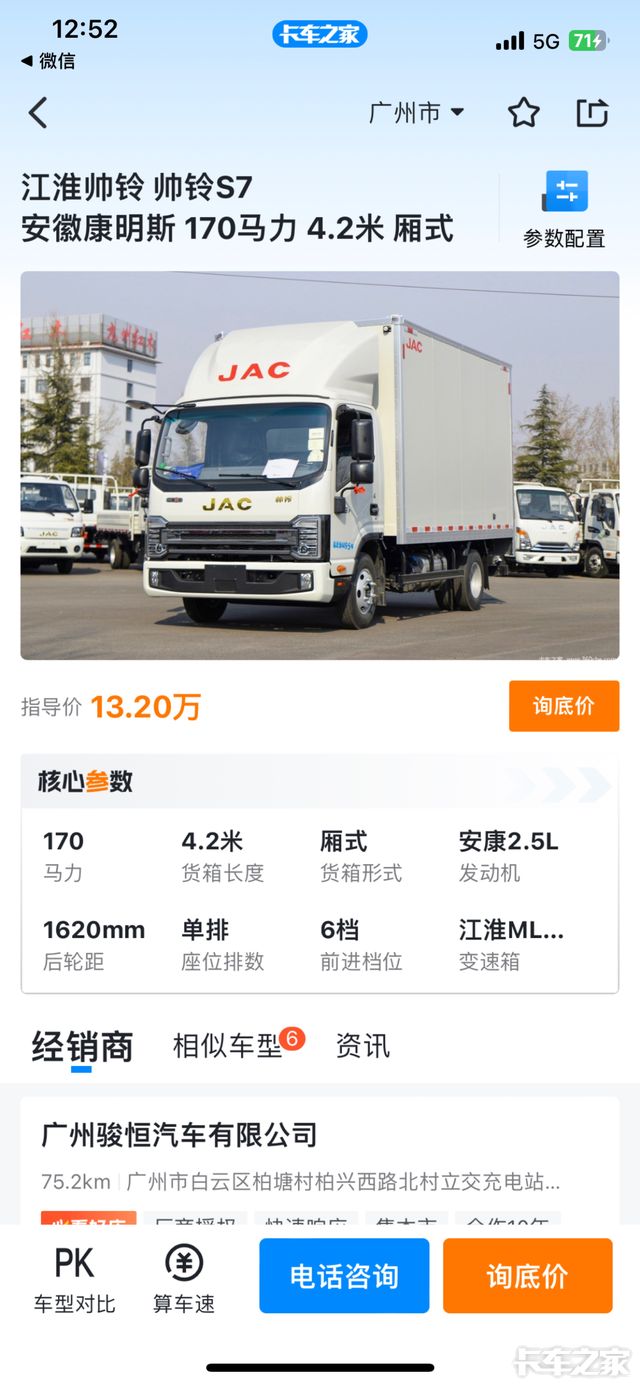Share this truck page
The width and height of the screenshot is (640, 1385).
tap(592, 113)
